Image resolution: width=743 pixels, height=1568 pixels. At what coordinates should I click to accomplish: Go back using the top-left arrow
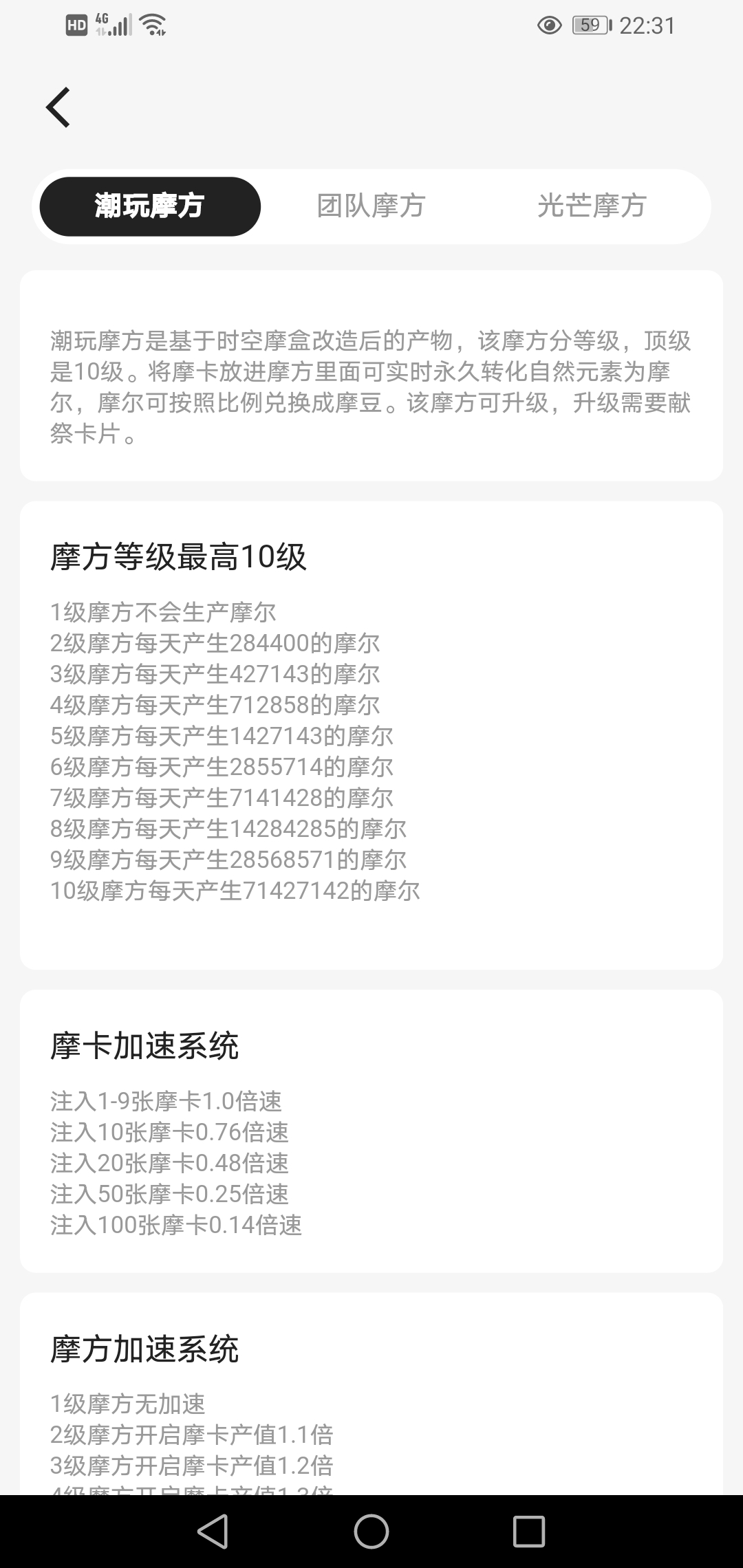58,107
